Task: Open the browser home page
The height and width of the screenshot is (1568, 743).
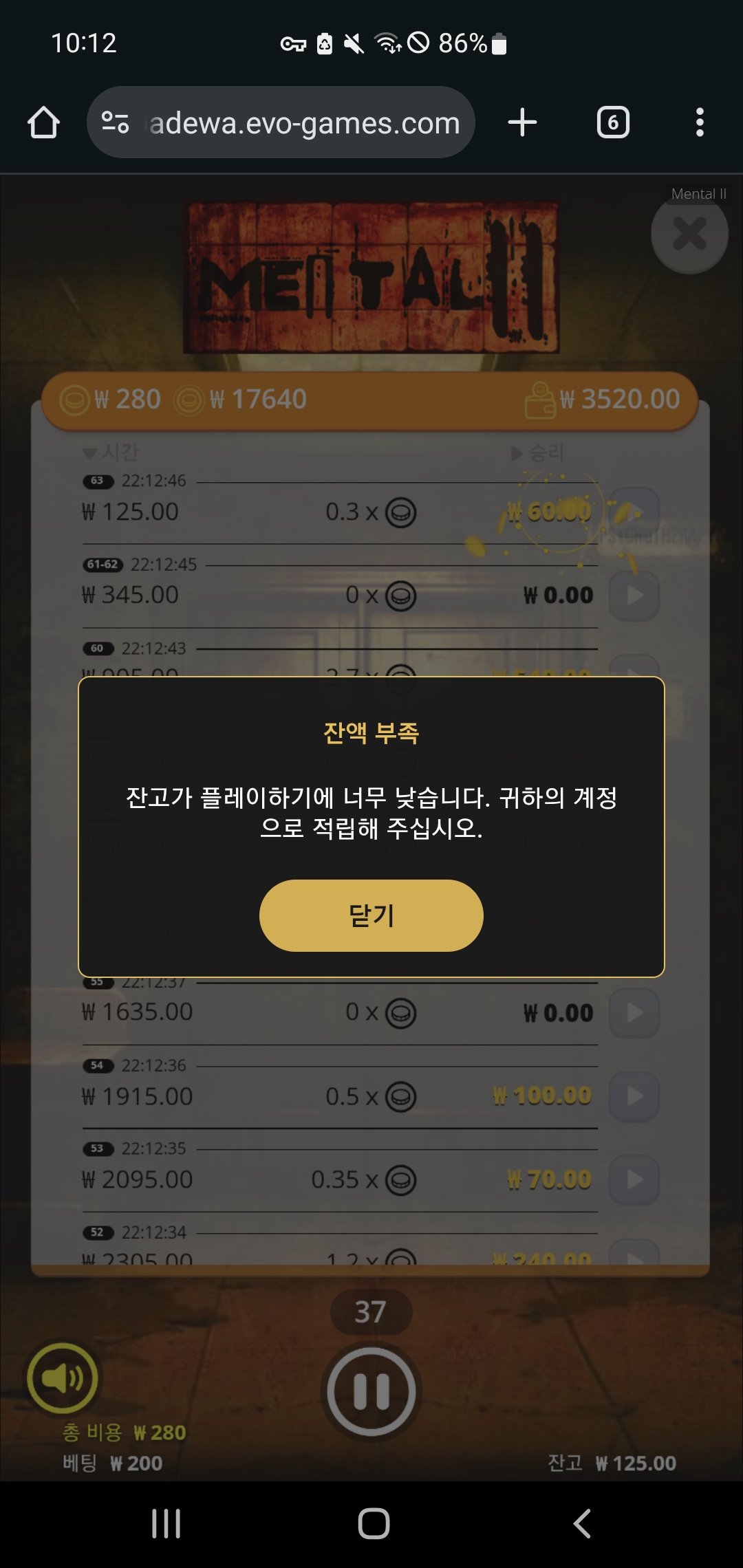Action: (43, 122)
